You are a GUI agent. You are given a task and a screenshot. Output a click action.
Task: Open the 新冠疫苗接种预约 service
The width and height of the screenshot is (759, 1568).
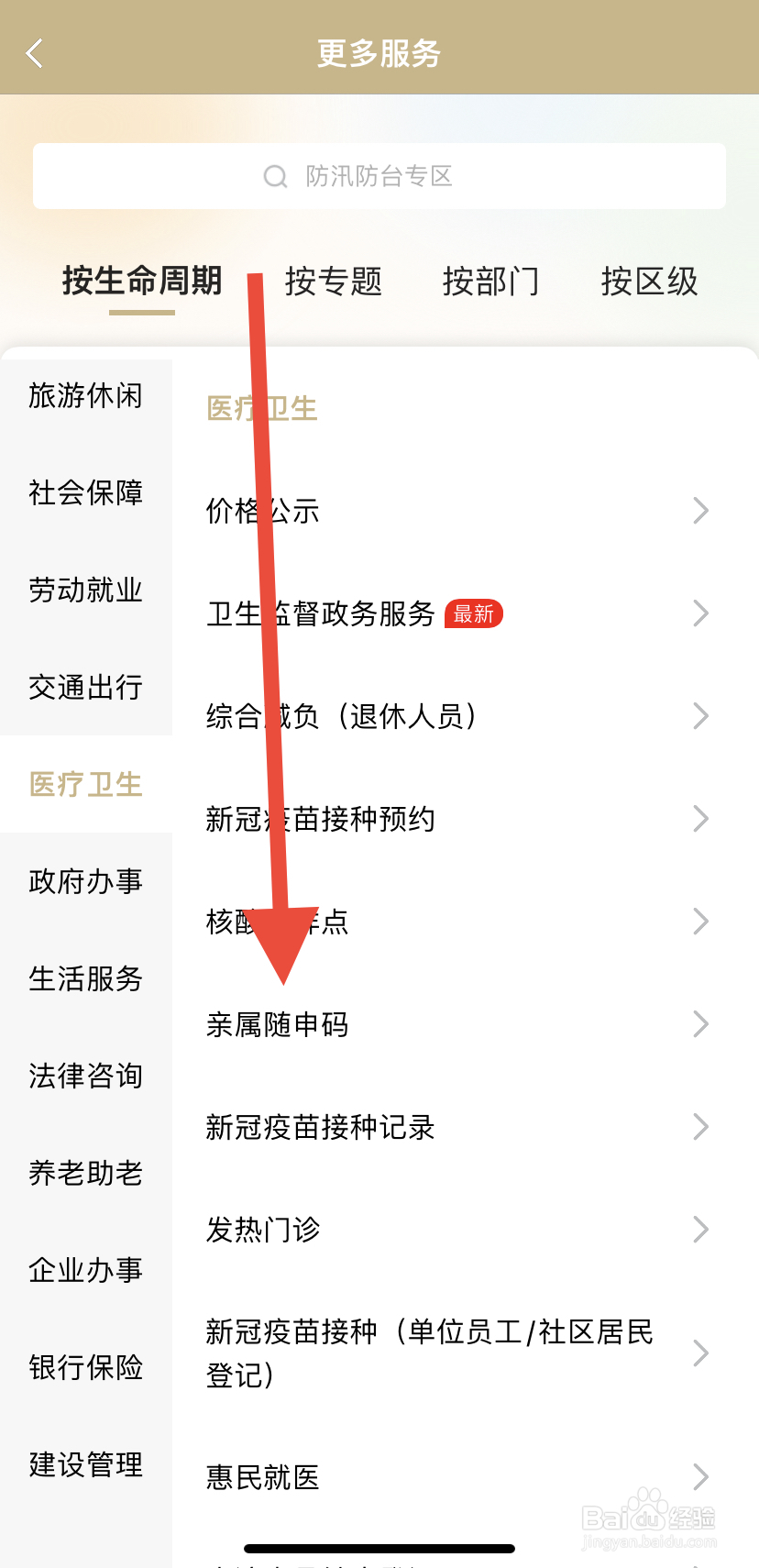(323, 819)
